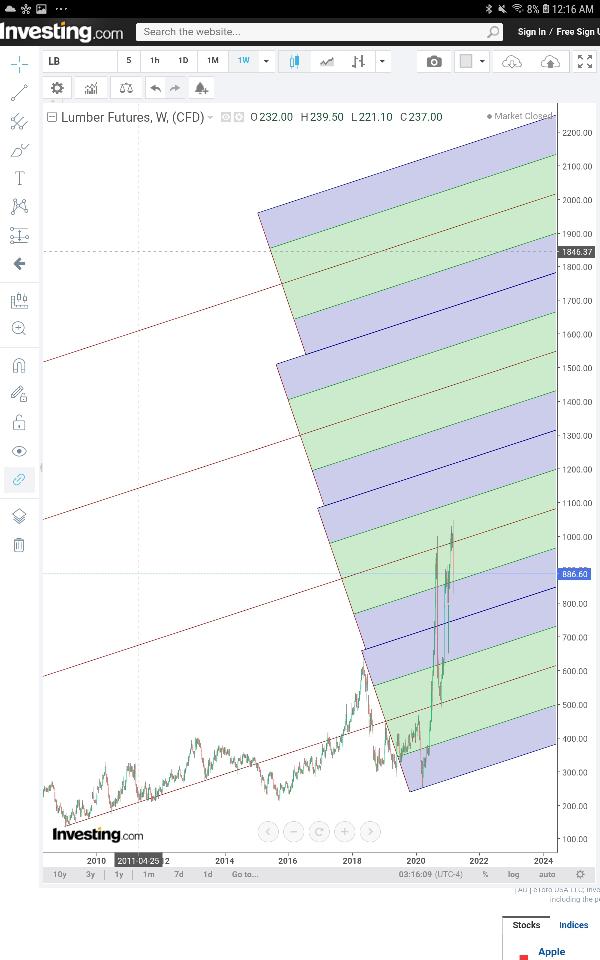Screen dimensions: 600x960
Task: Open the compare symbols scale icon
Action: 125,88
